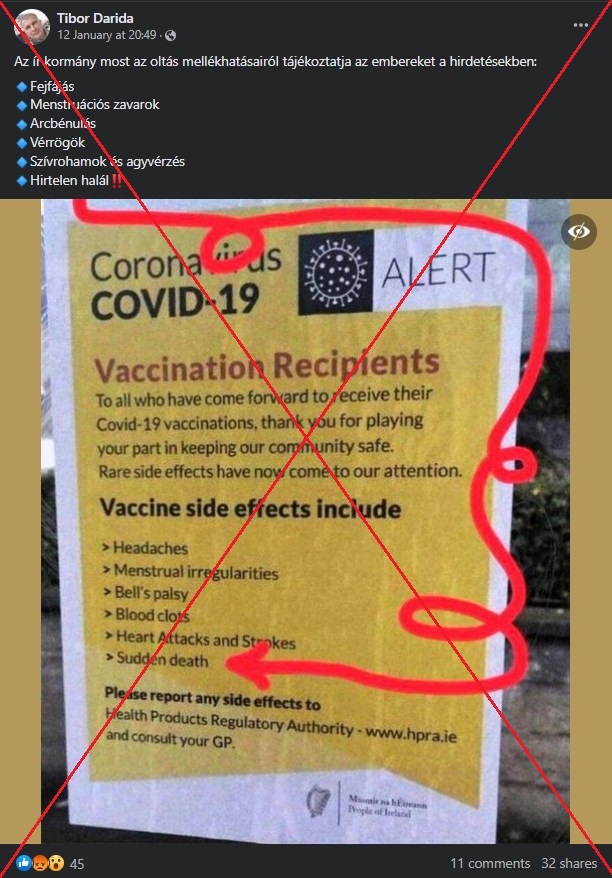View the 45 reactions on the post
The image size is (612, 878).
[50, 863]
